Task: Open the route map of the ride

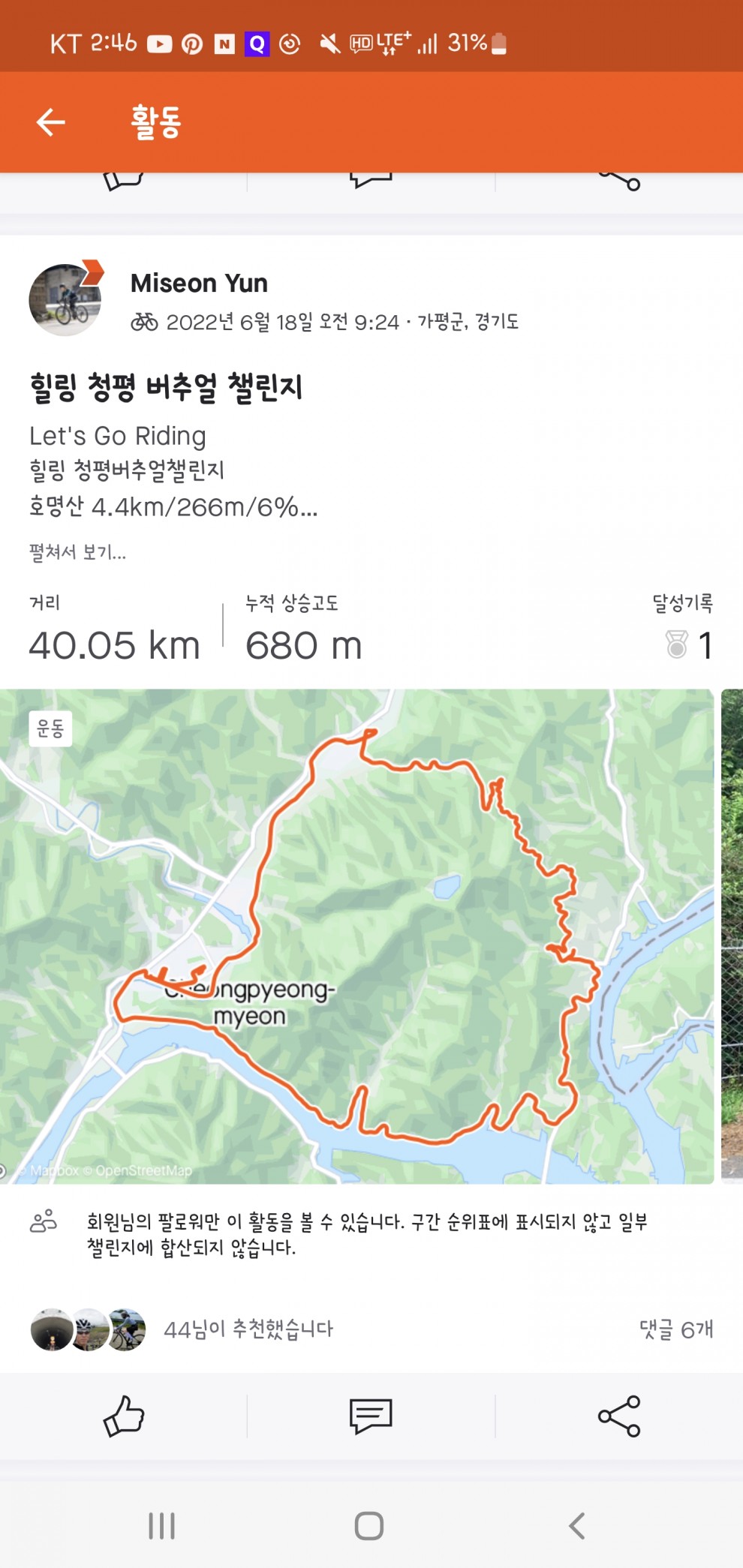Action: click(356, 936)
